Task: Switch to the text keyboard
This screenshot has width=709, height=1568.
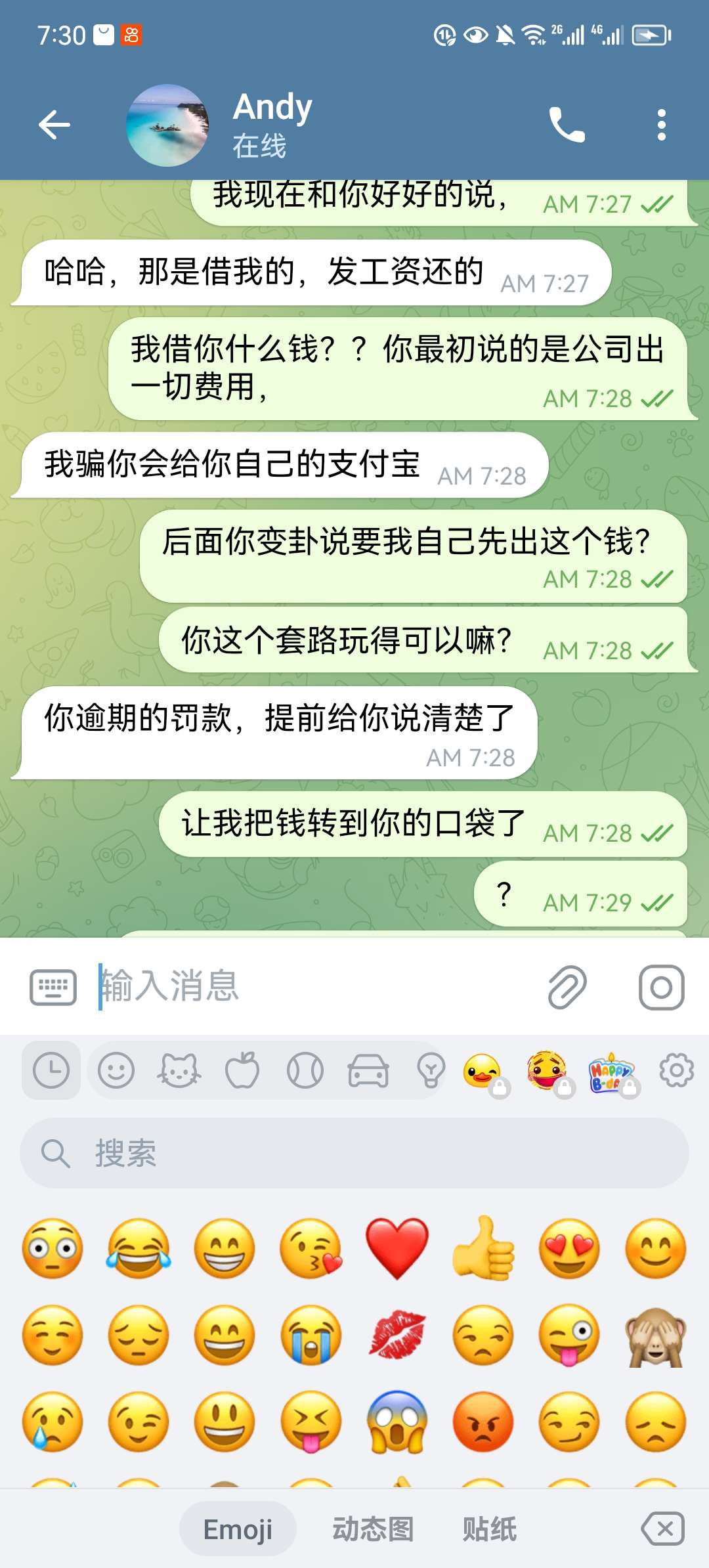Action: [x=53, y=987]
